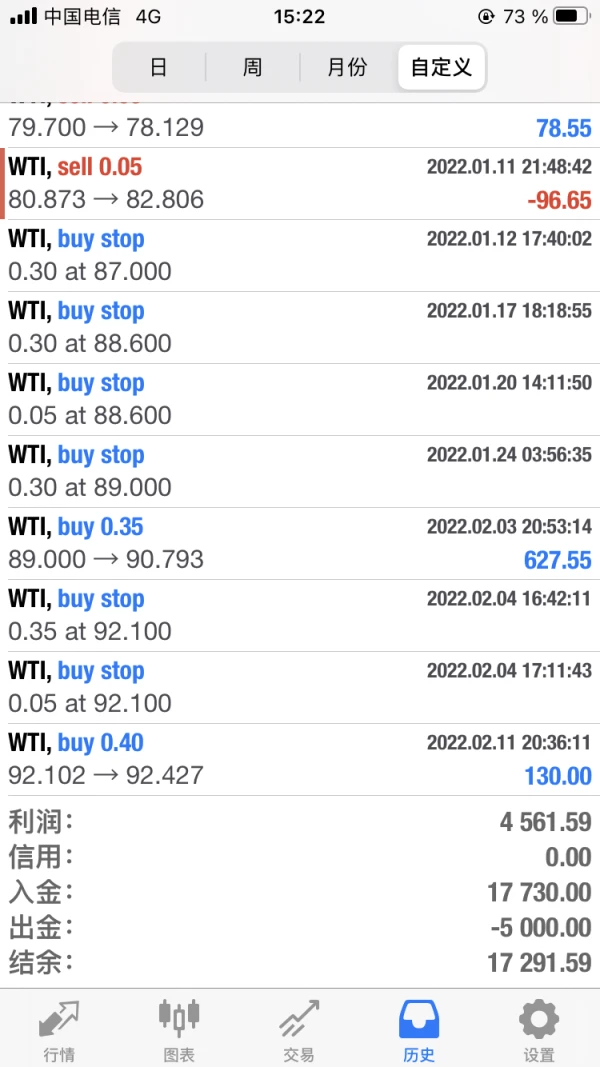Screen dimensions: 600x1067
Task: Select the 周 period filter
Action: coord(252,67)
